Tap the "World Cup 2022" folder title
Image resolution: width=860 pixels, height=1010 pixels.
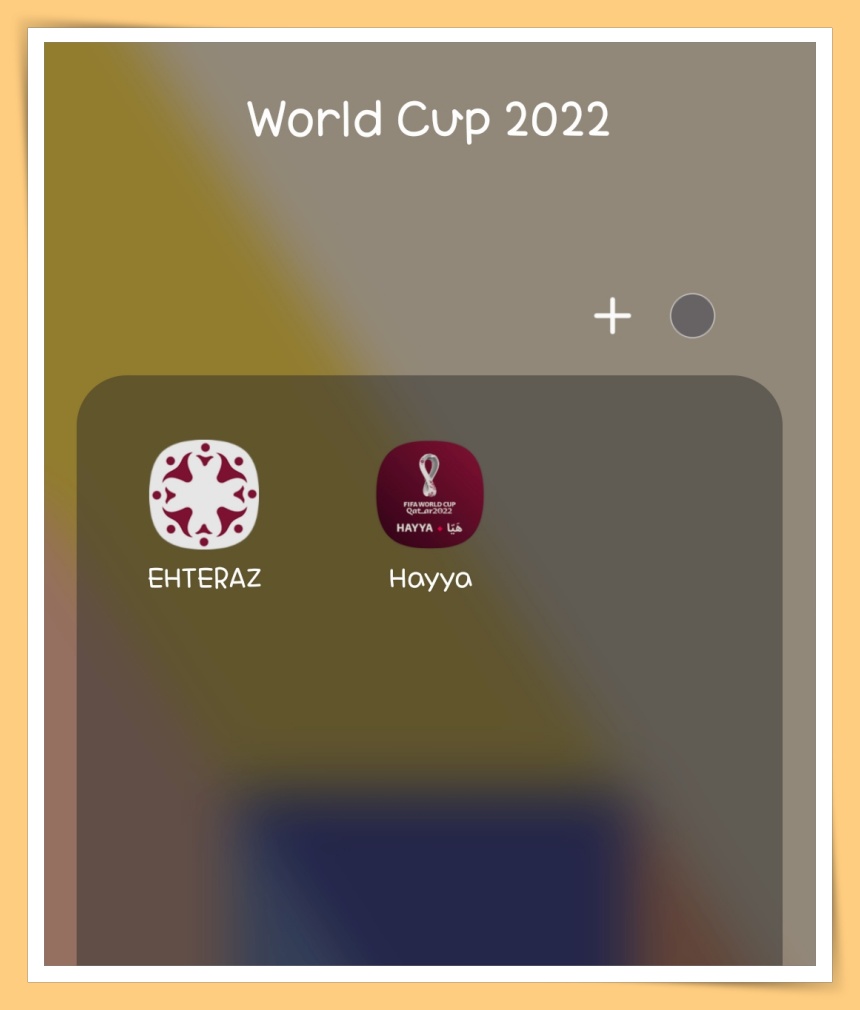click(x=430, y=120)
